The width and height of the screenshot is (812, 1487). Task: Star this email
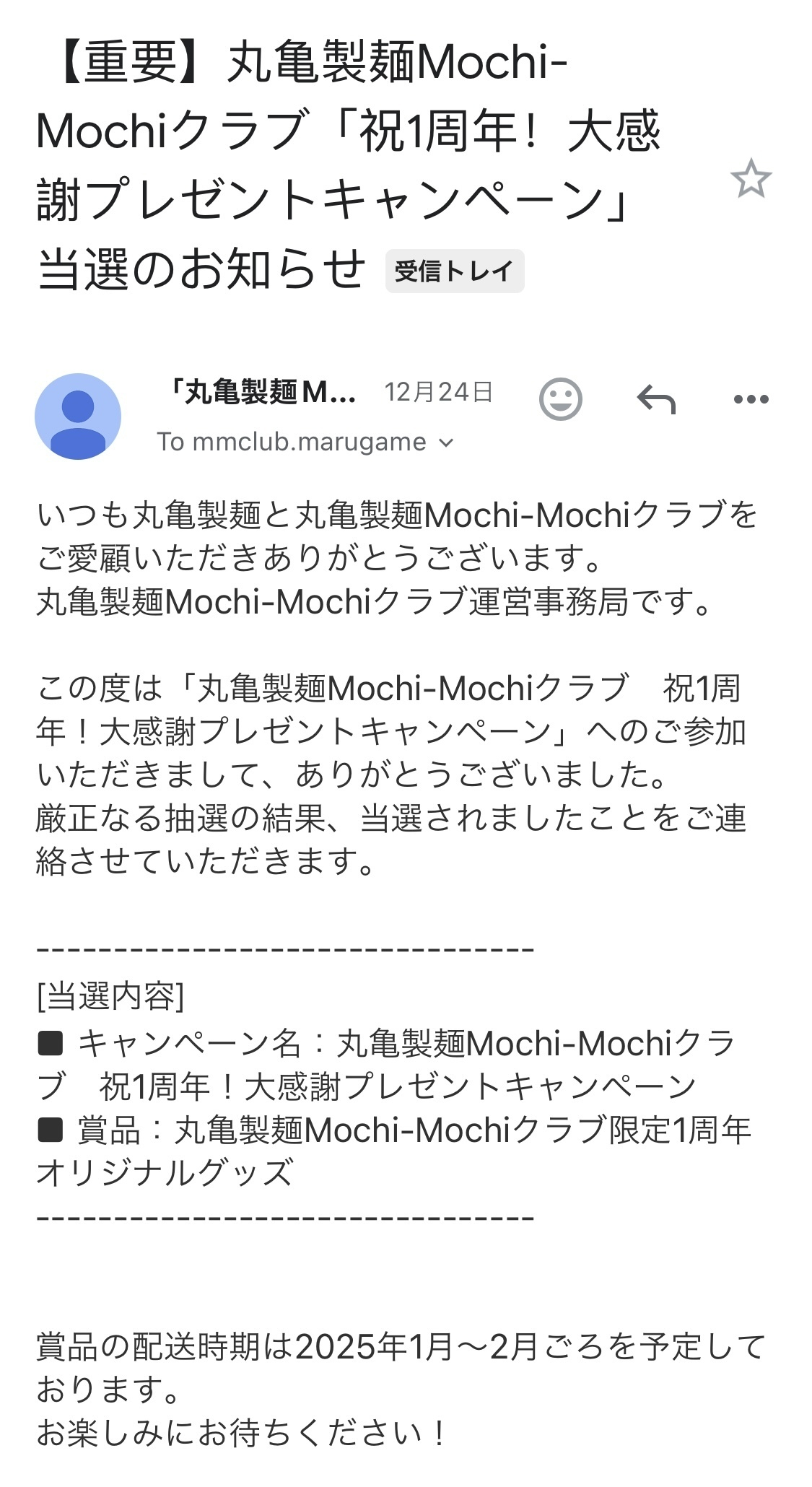pos(751,178)
